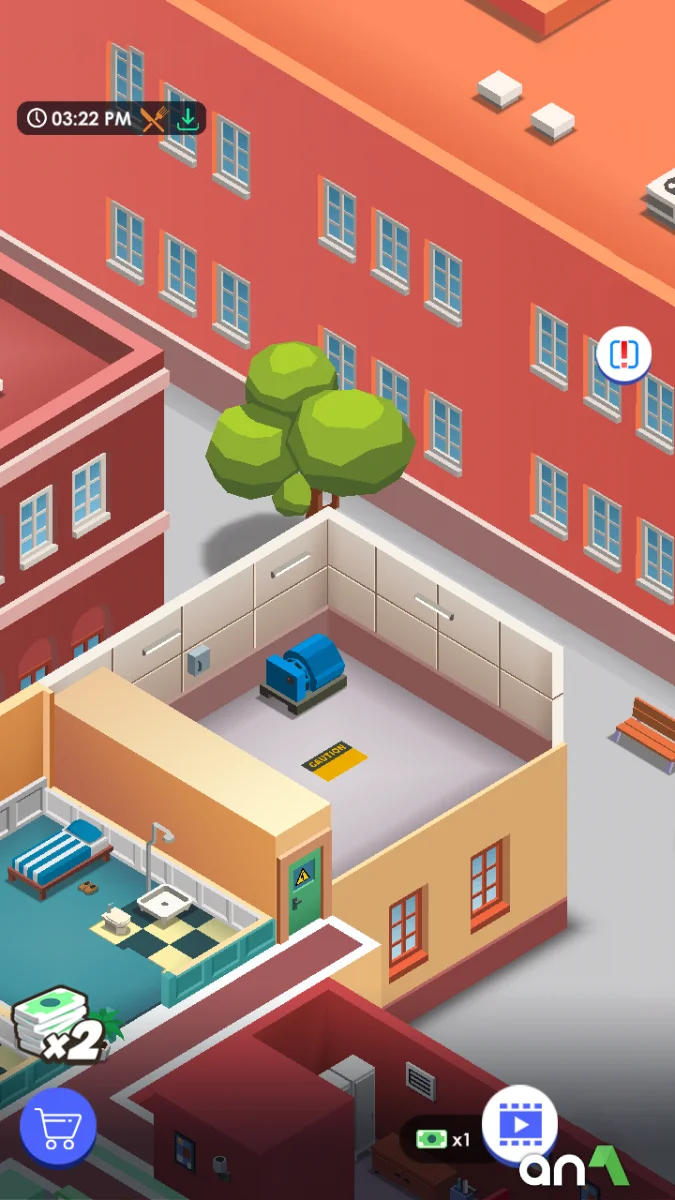Image resolution: width=675 pixels, height=1200 pixels.
Task: Open the red exclamation alert bubble
Action: pyautogui.click(x=624, y=354)
